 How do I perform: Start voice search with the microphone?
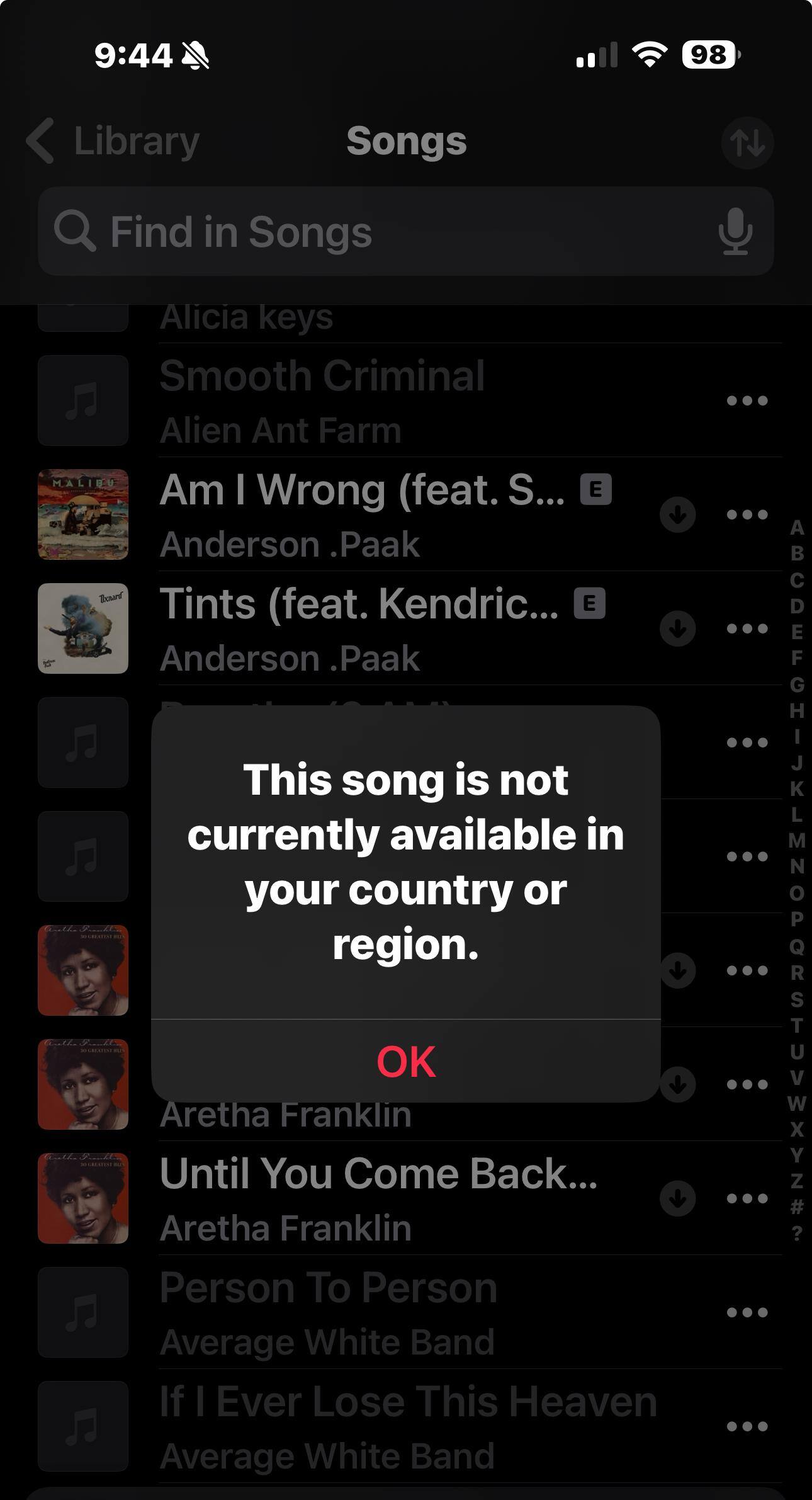[x=735, y=232]
